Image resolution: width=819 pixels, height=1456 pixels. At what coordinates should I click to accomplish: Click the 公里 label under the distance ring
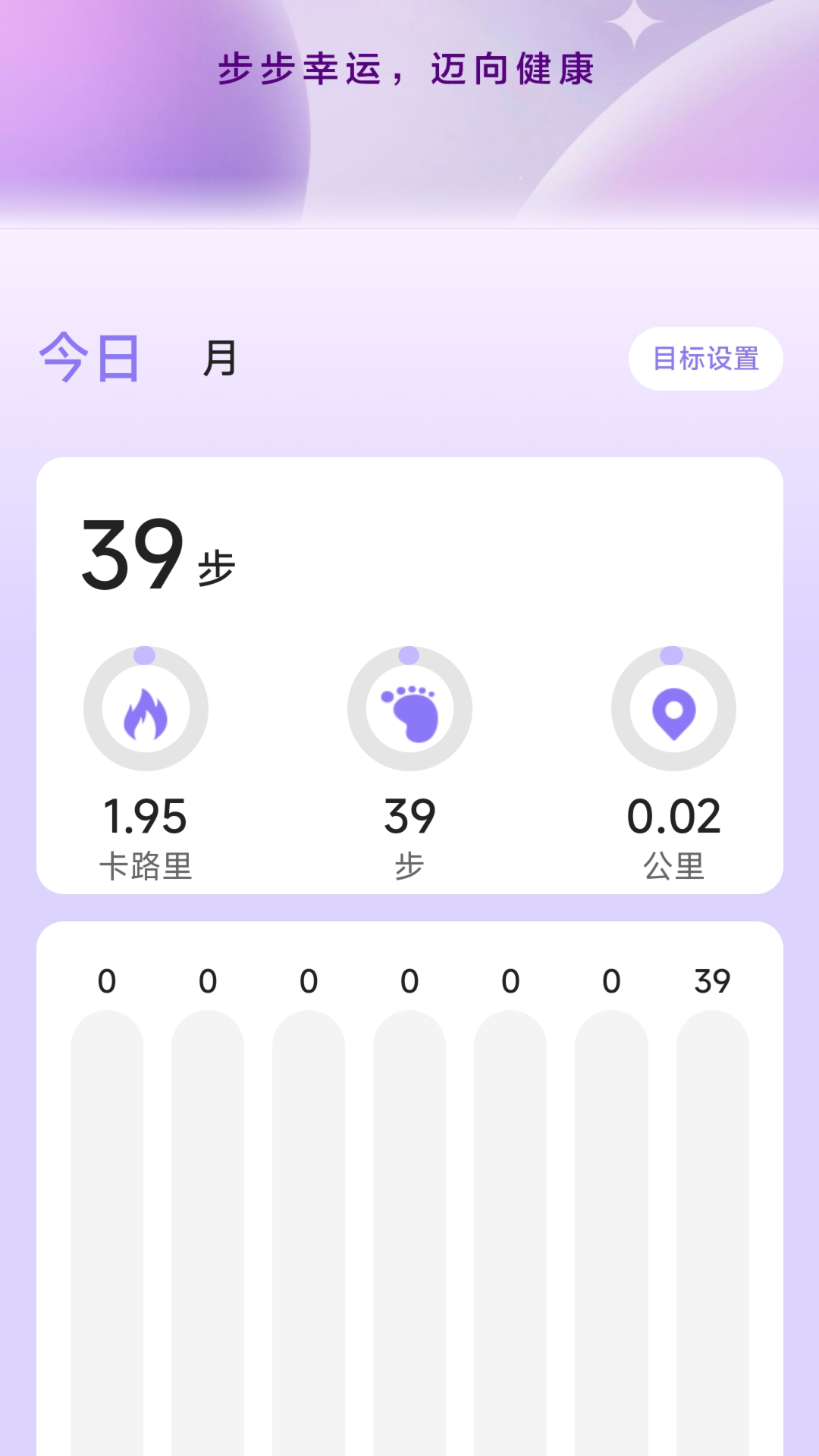[674, 866]
